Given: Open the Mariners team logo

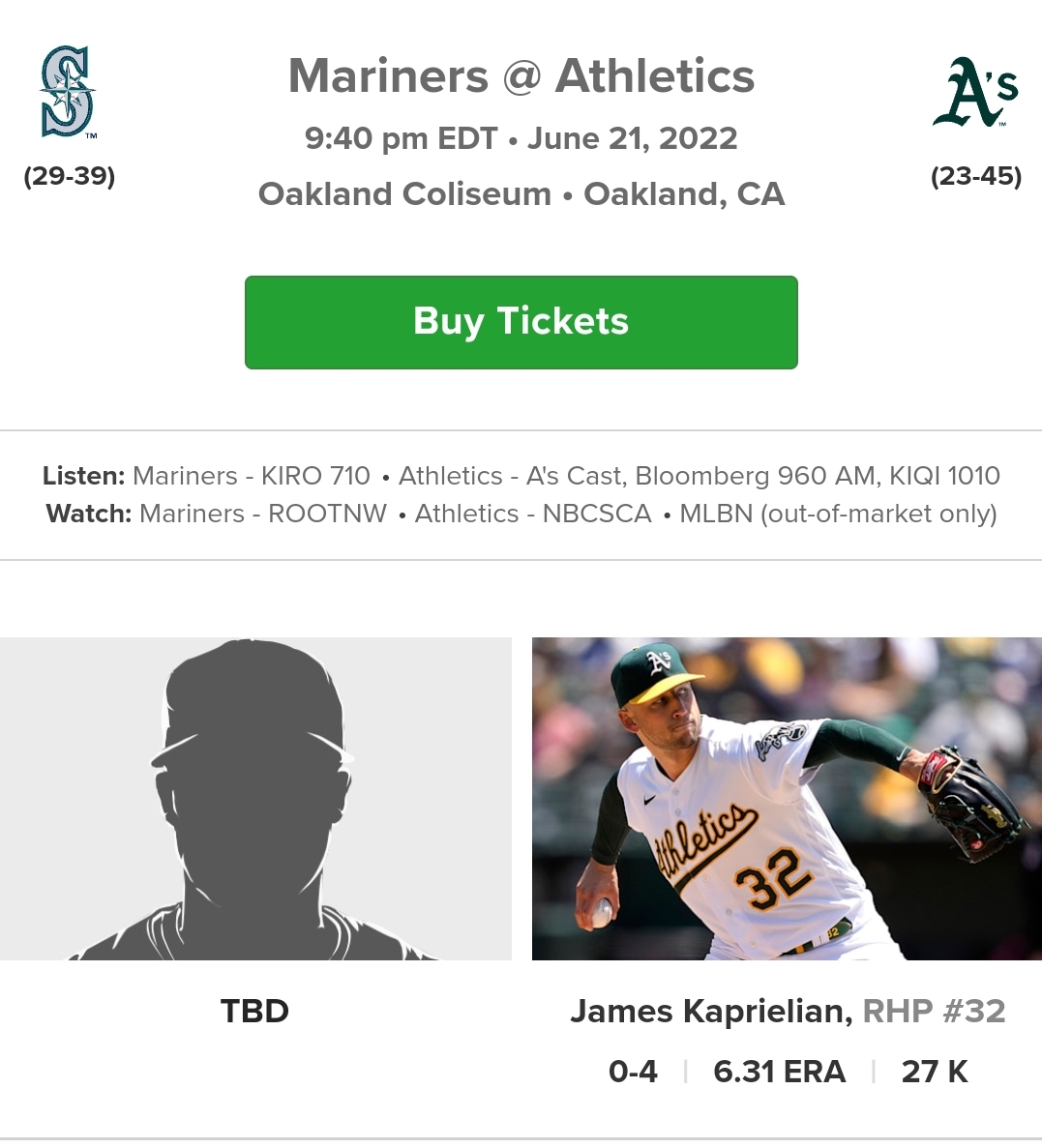Looking at the screenshot, I should tap(68, 93).
